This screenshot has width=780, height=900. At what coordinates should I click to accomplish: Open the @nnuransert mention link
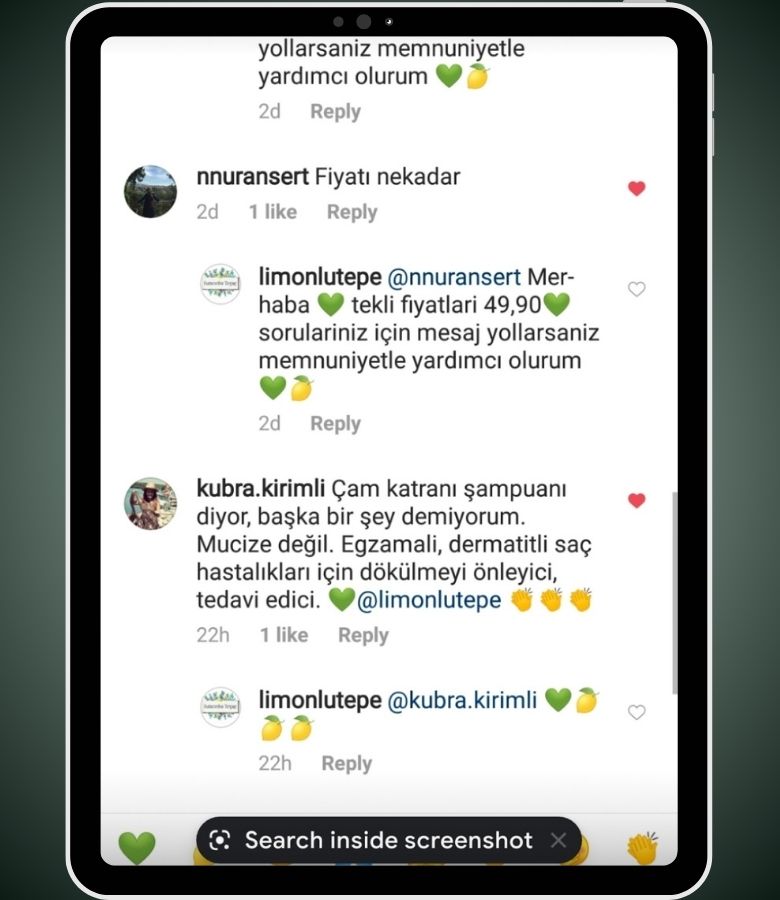[x=456, y=276]
